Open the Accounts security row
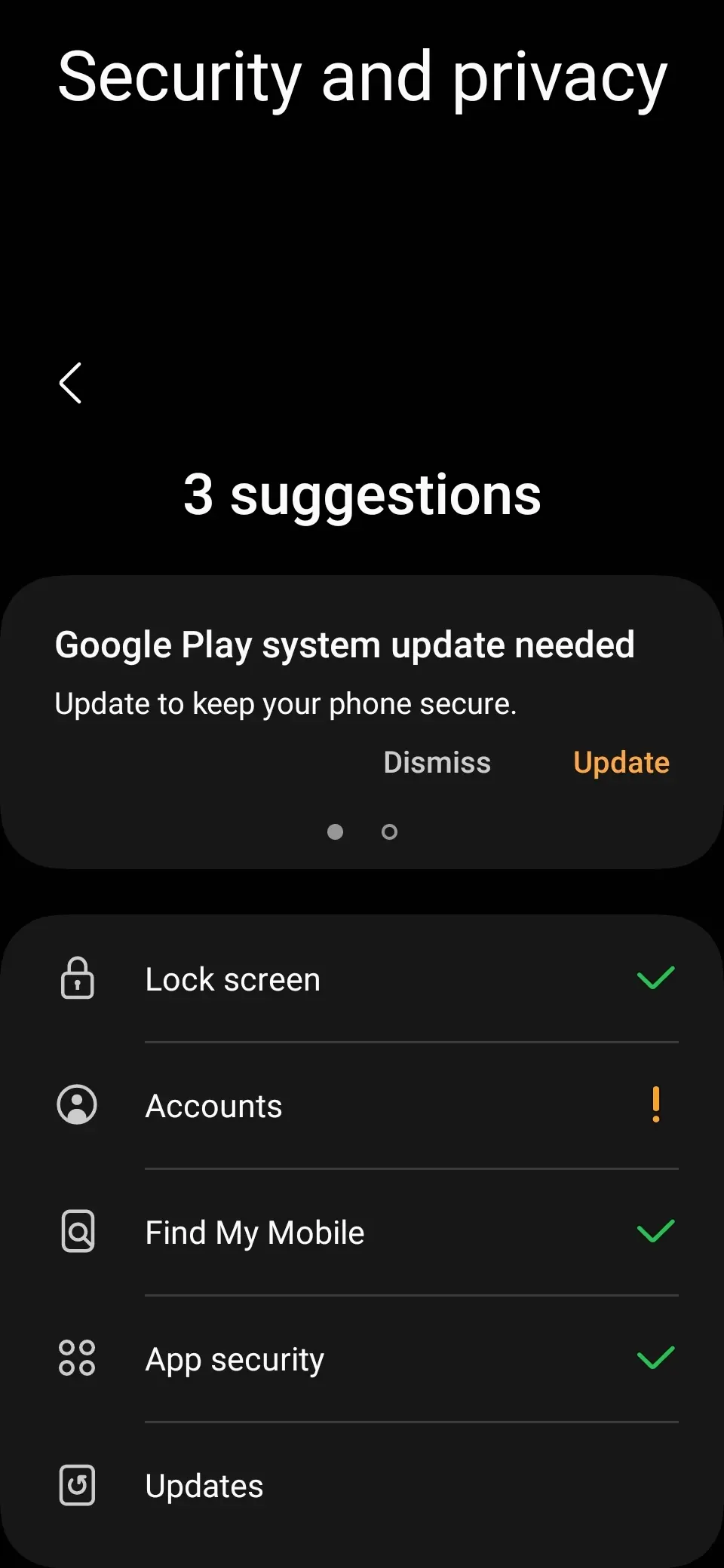This screenshot has width=724, height=1568. click(x=362, y=1106)
